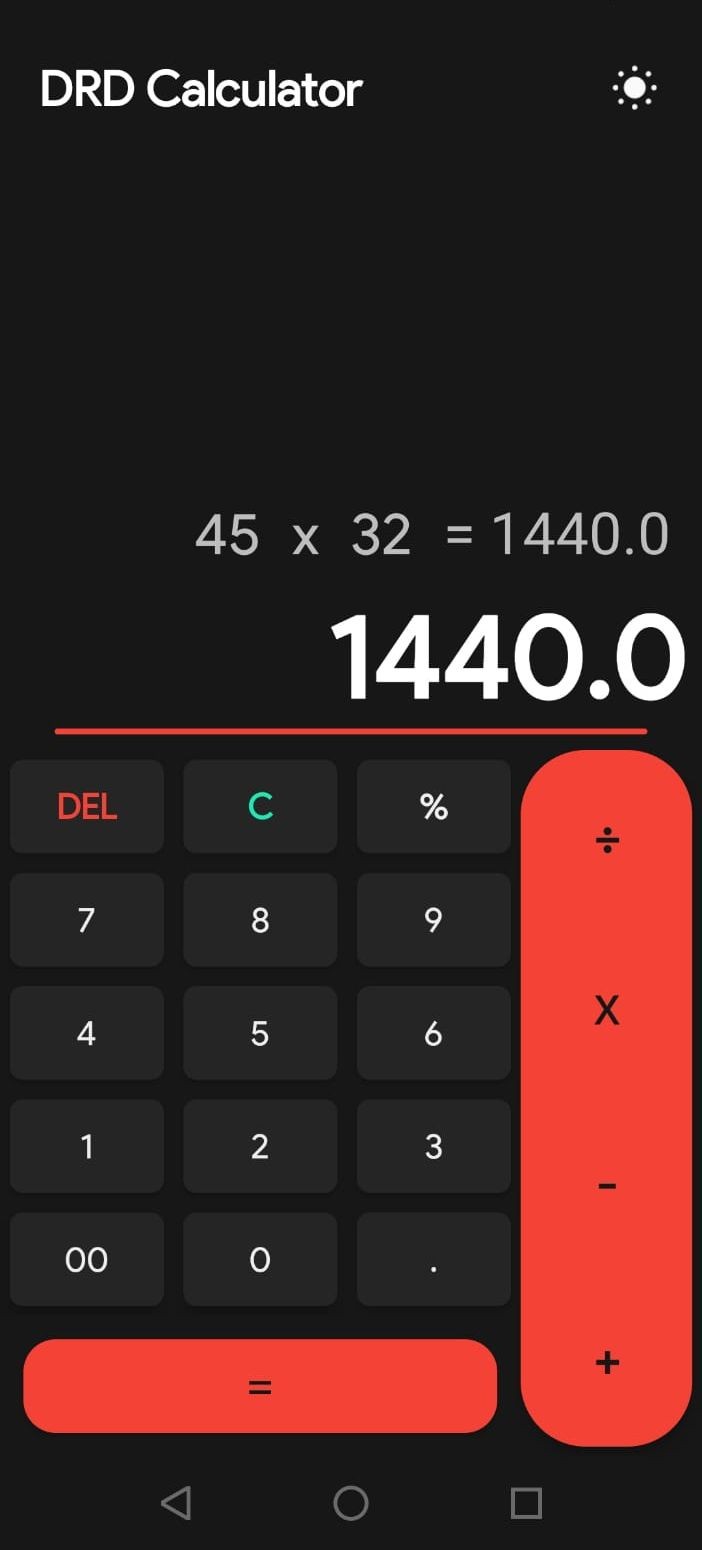This screenshot has height=1550, width=702.
Task: Toggle the light theme sun icon
Action: tap(634, 89)
